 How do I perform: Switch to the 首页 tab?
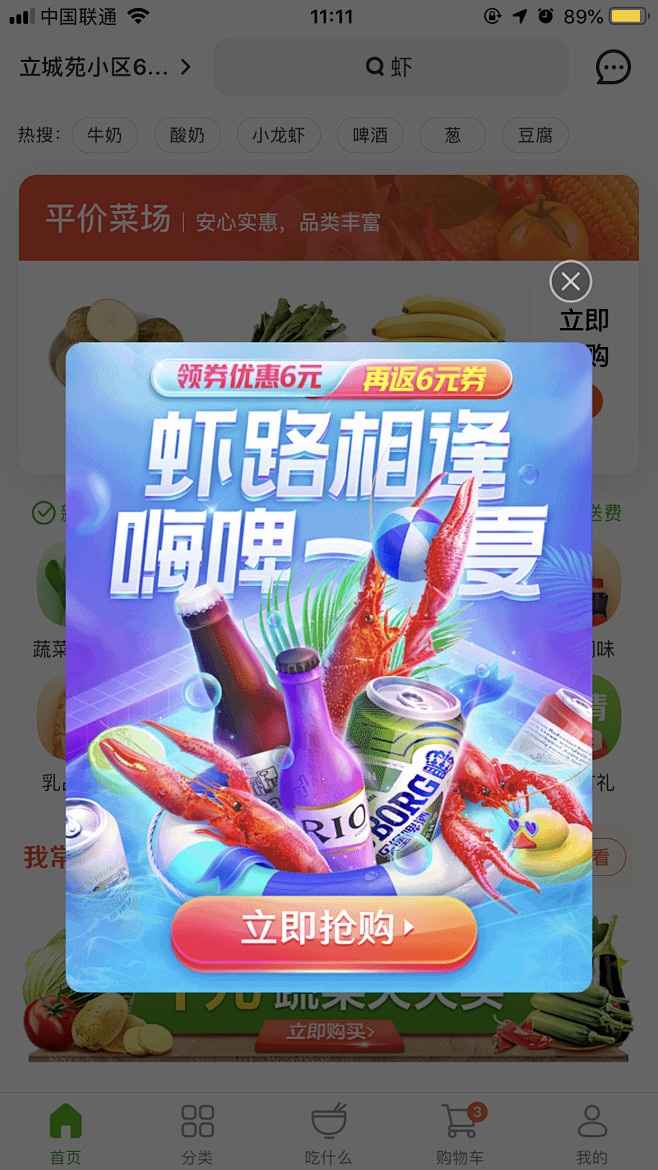click(66, 1133)
